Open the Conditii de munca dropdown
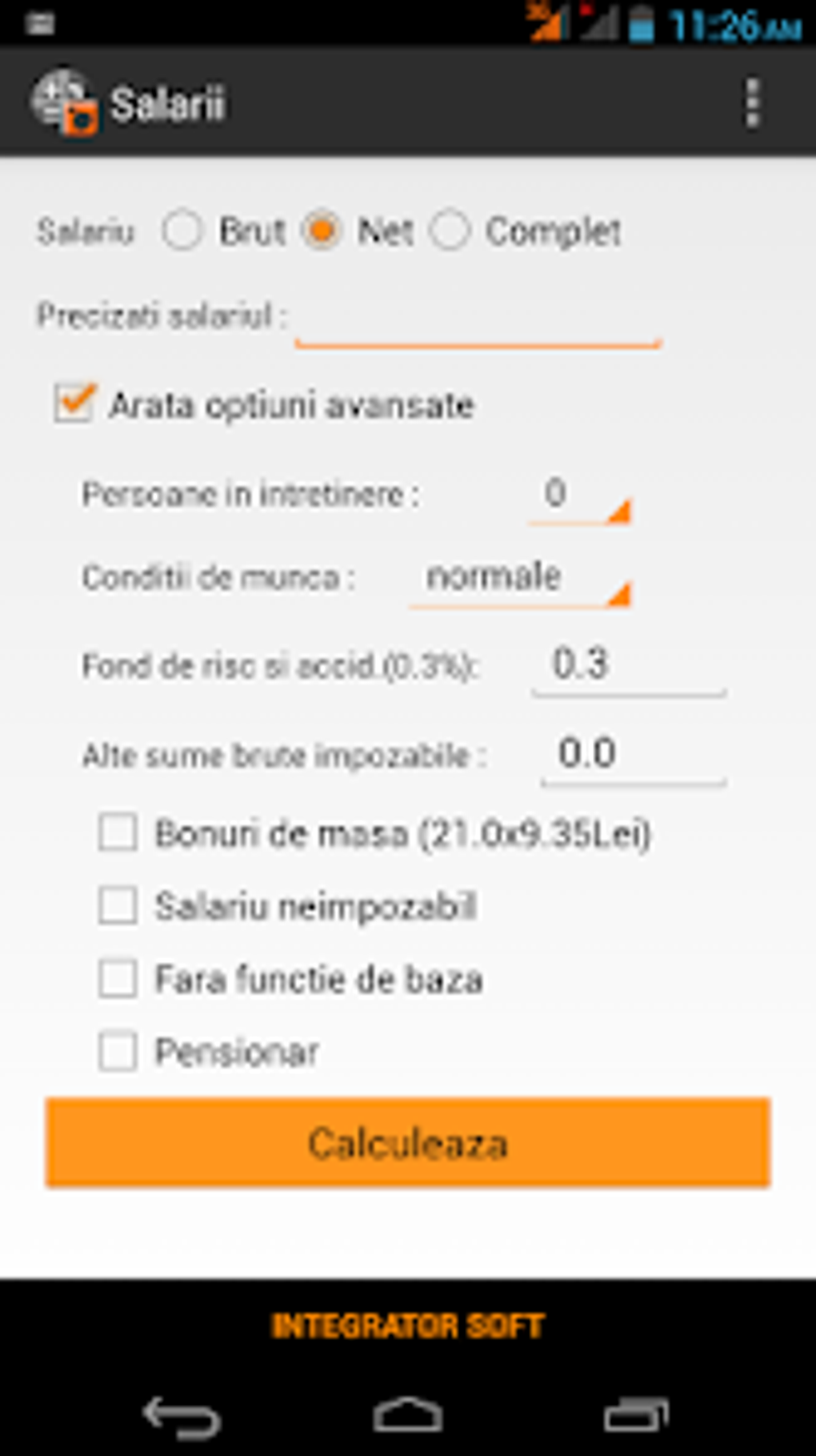 pyautogui.click(x=519, y=580)
